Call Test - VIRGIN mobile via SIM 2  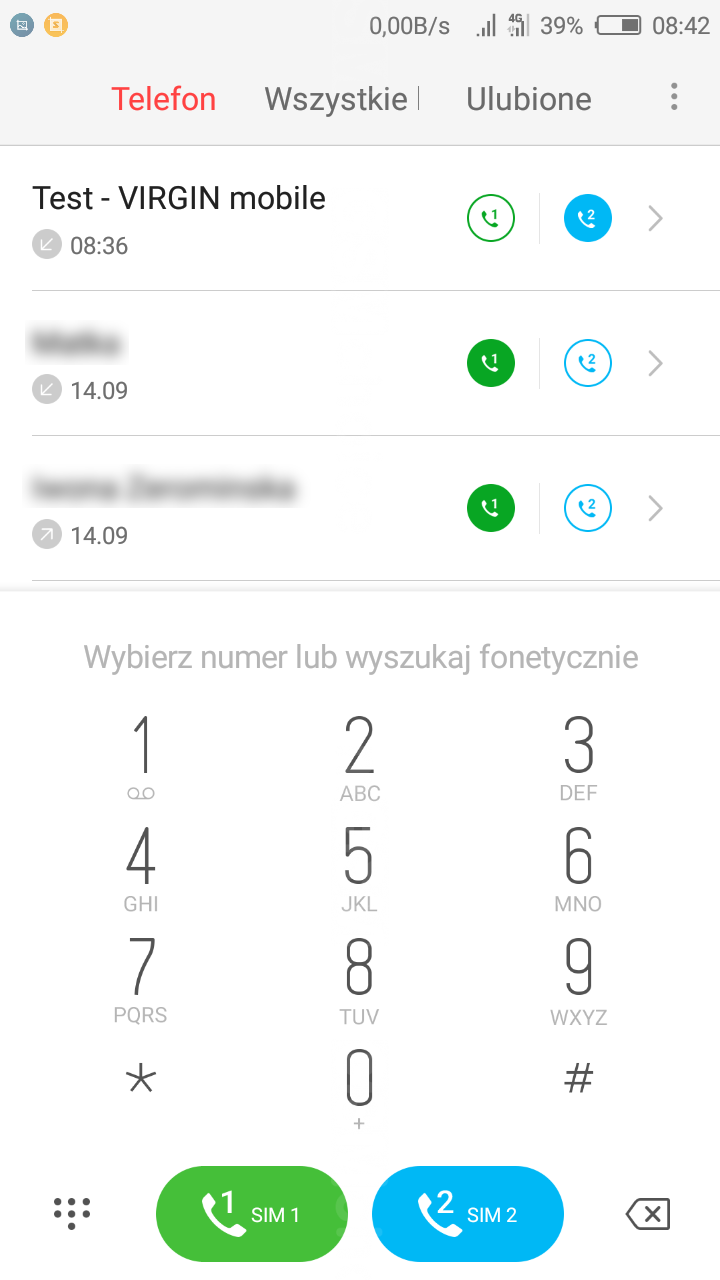(588, 218)
